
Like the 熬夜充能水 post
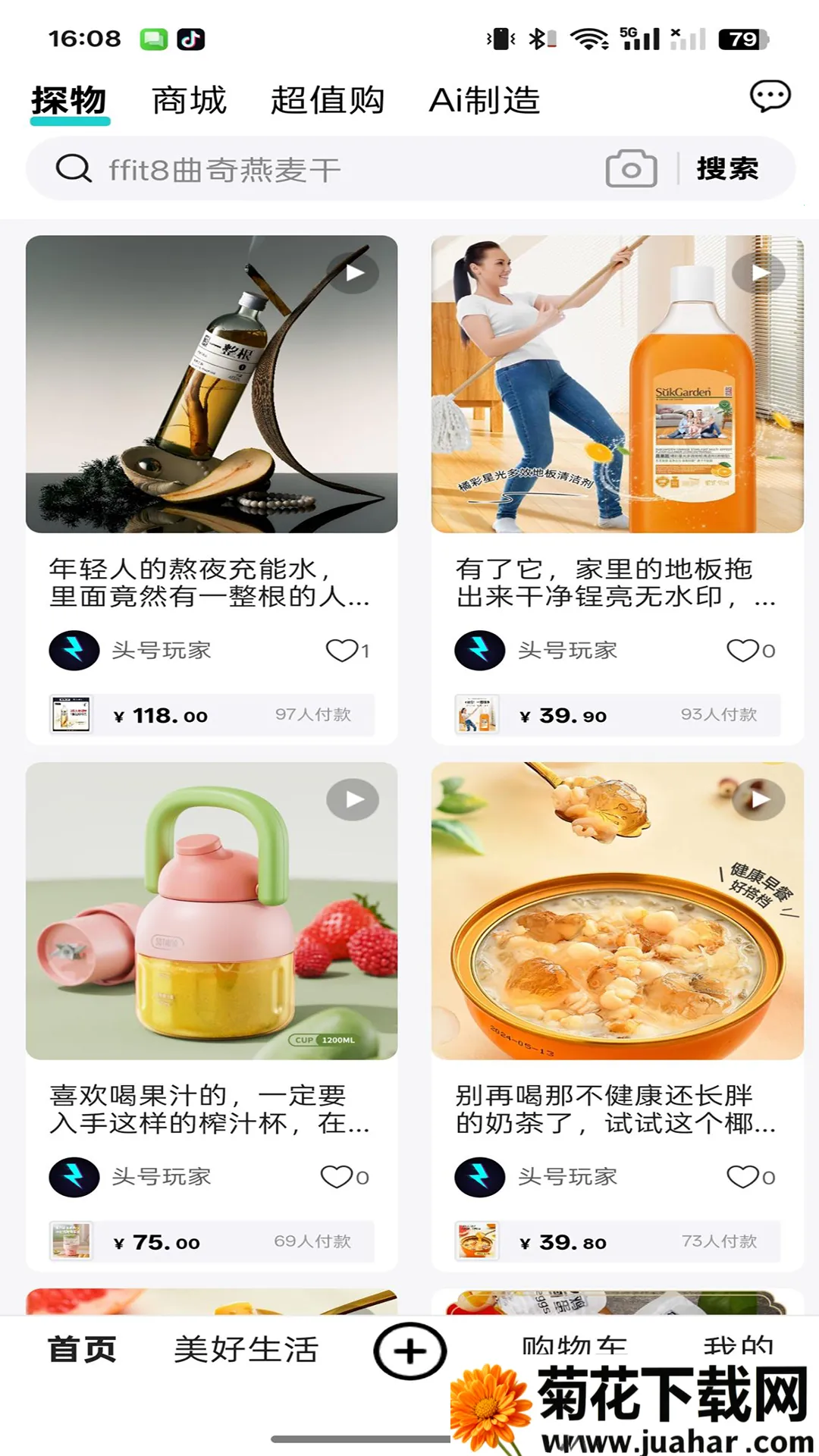342,650
